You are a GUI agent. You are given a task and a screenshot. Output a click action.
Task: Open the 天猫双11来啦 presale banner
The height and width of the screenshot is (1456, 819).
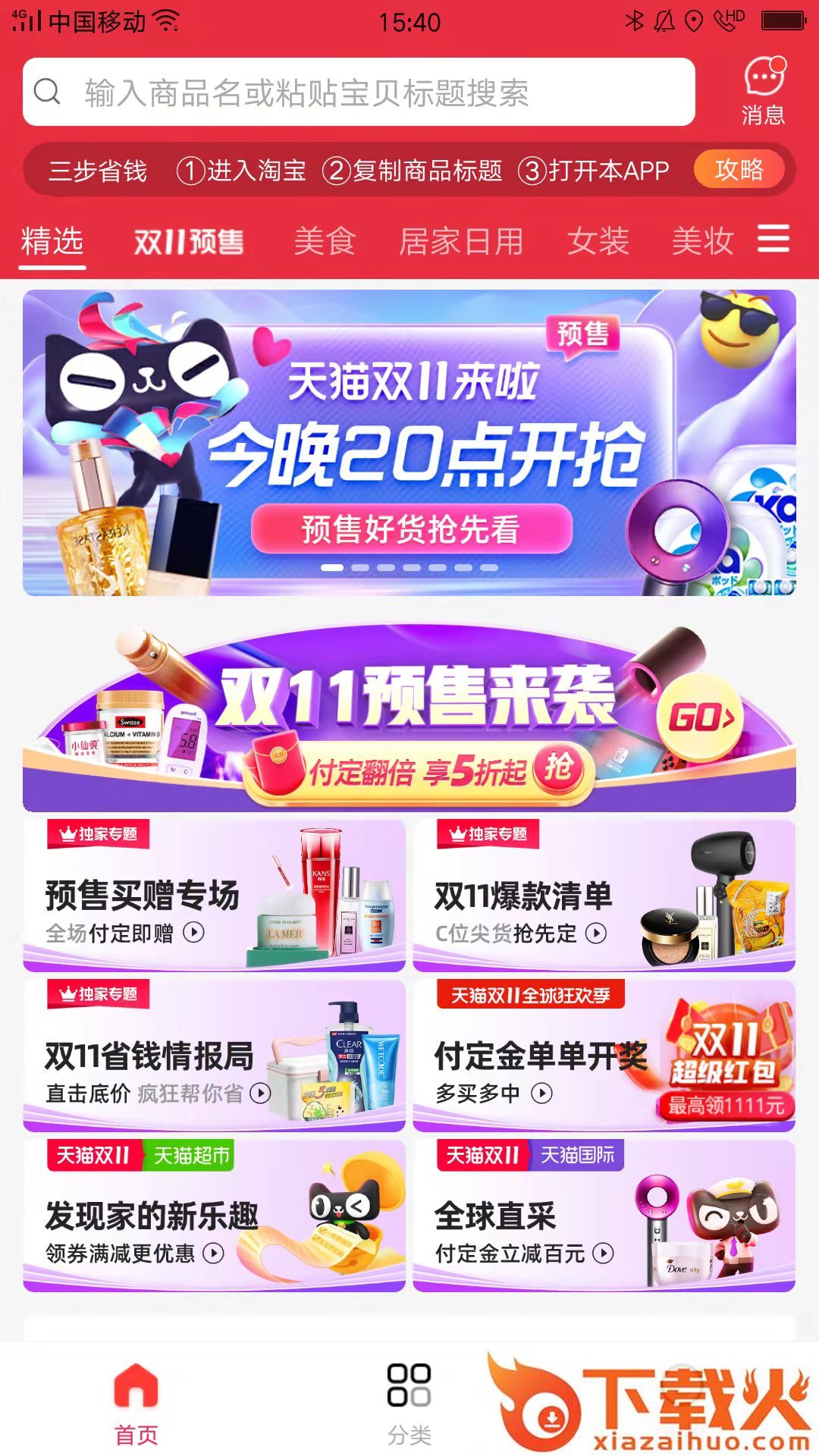(x=409, y=443)
